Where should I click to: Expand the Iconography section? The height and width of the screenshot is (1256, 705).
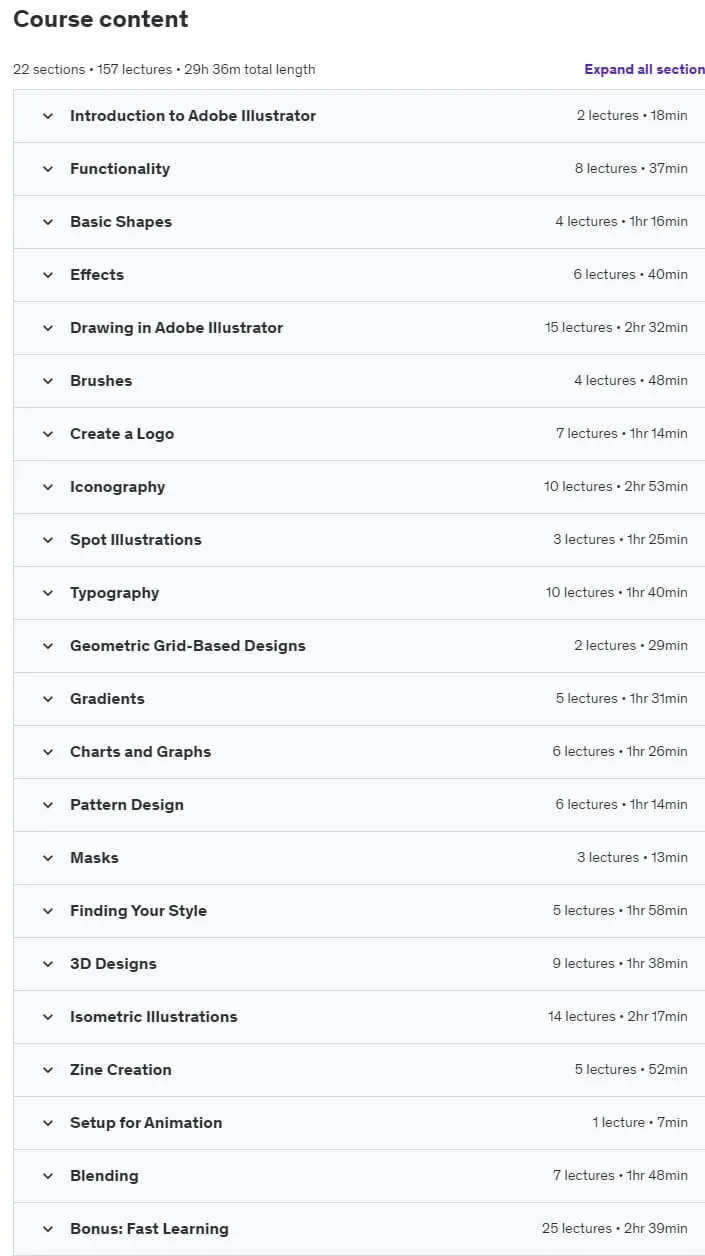pyautogui.click(x=359, y=487)
